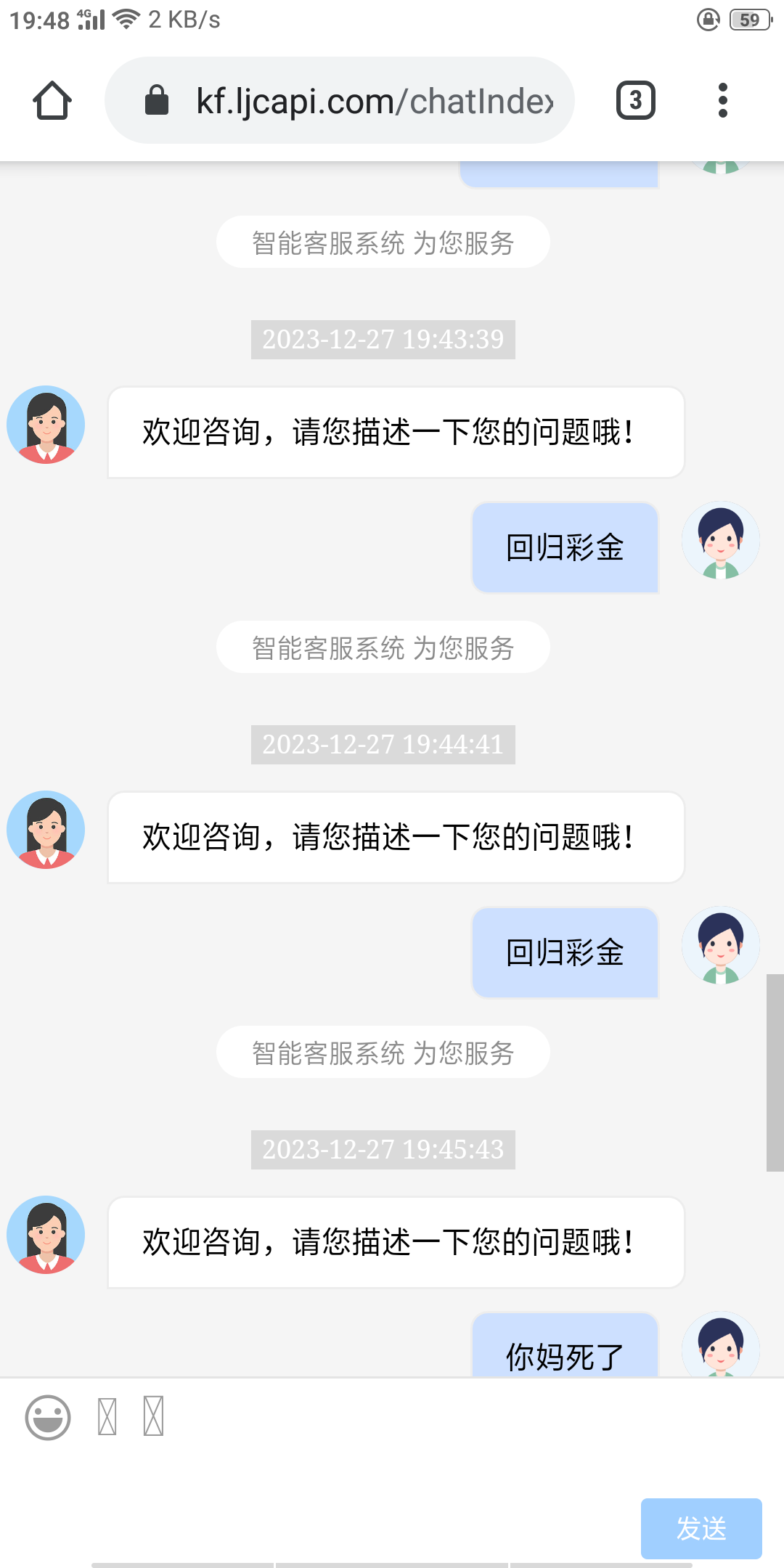Viewport: 784px width, 1568px height.
Task: Open the tab switcher showing 3 tabs
Action: [x=635, y=100]
